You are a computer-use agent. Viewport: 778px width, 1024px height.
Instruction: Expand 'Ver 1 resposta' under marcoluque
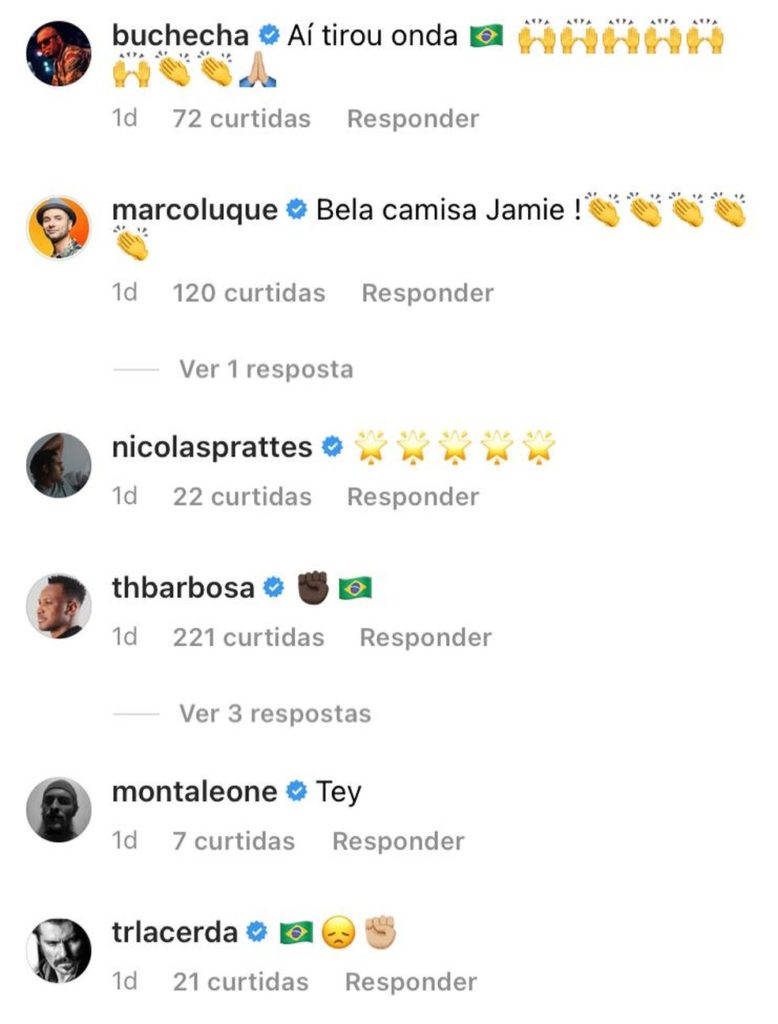tap(265, 369)
